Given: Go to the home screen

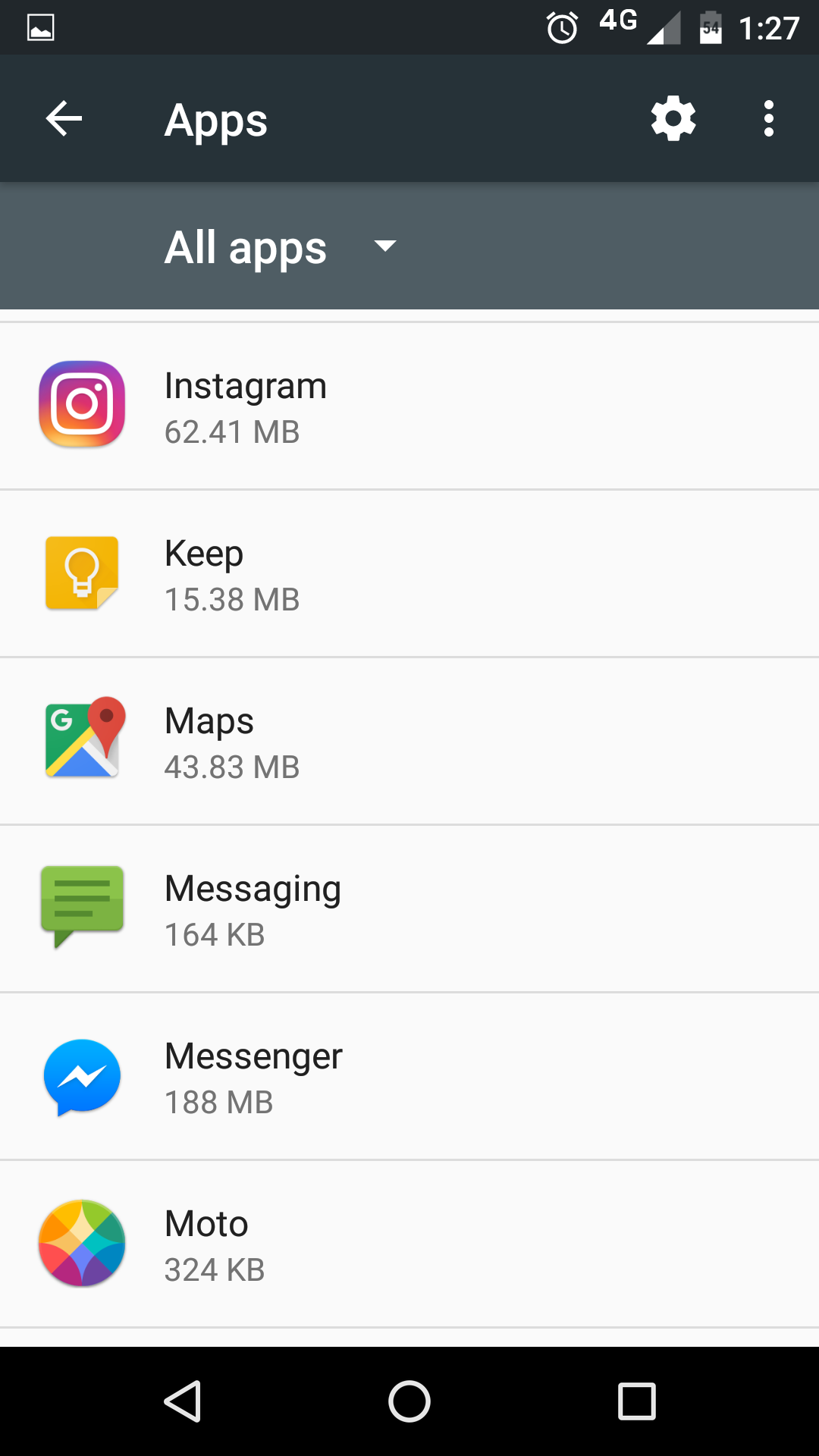Looking at the screenshot, I should coord(409,1401).
